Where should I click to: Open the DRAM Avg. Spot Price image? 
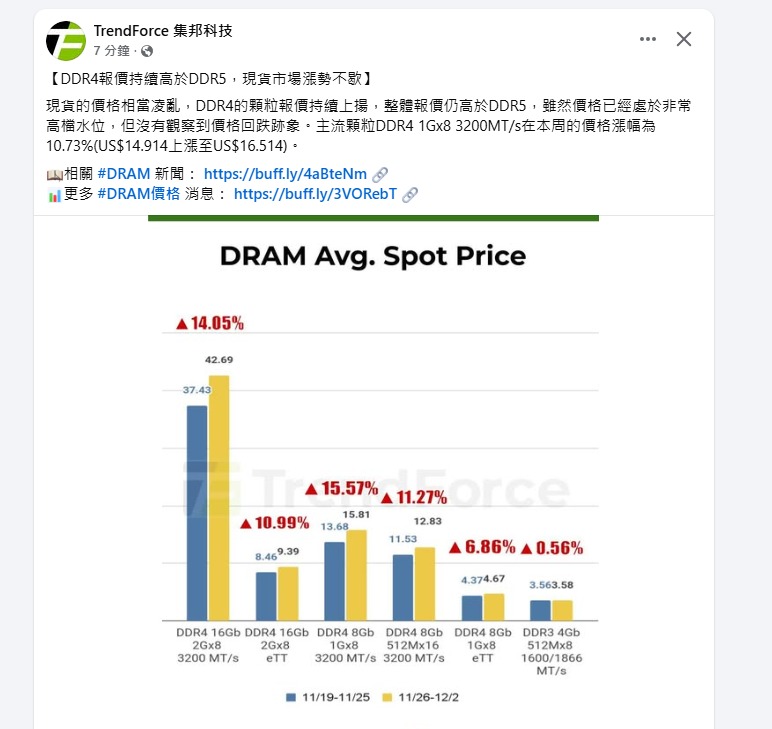click(373, 470)
